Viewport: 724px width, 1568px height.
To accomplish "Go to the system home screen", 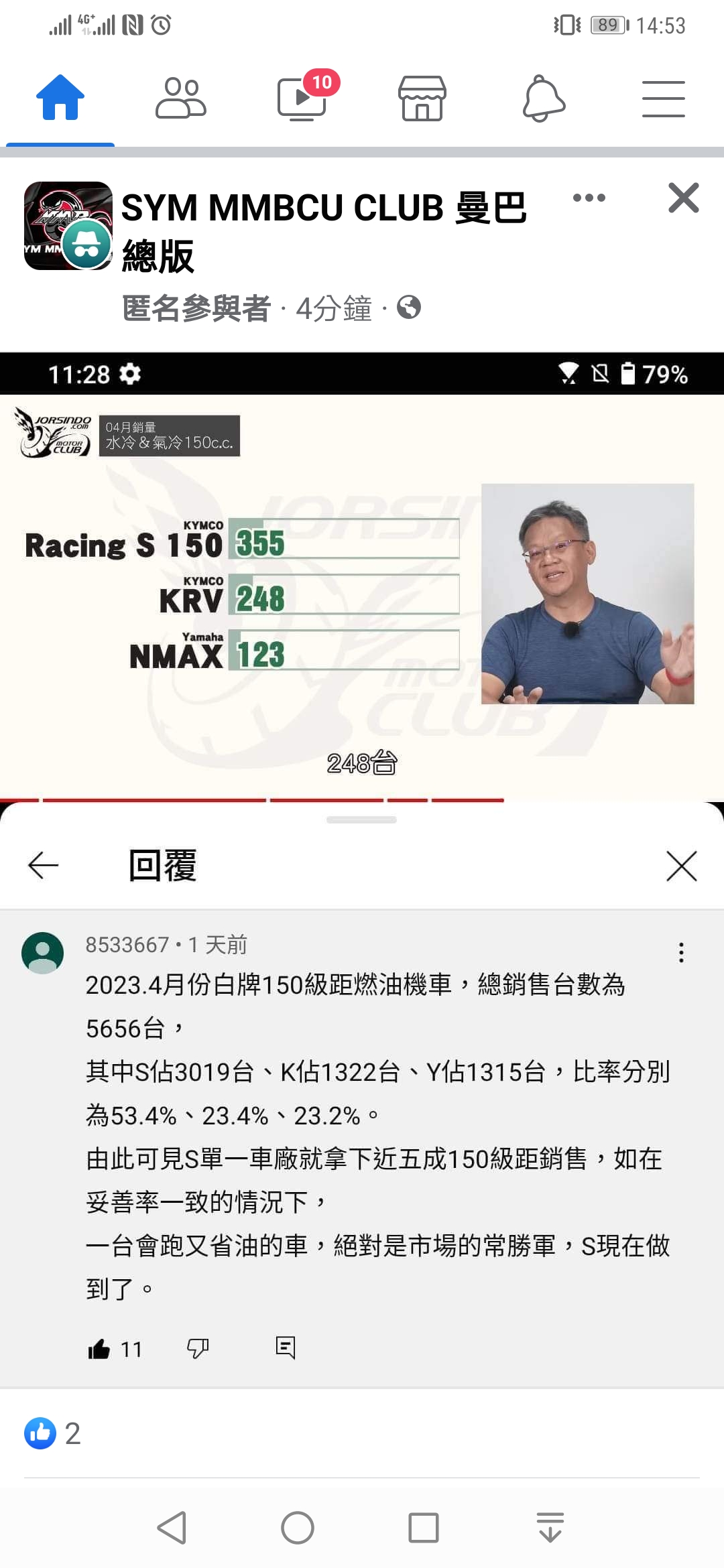I will [298, 1528].
